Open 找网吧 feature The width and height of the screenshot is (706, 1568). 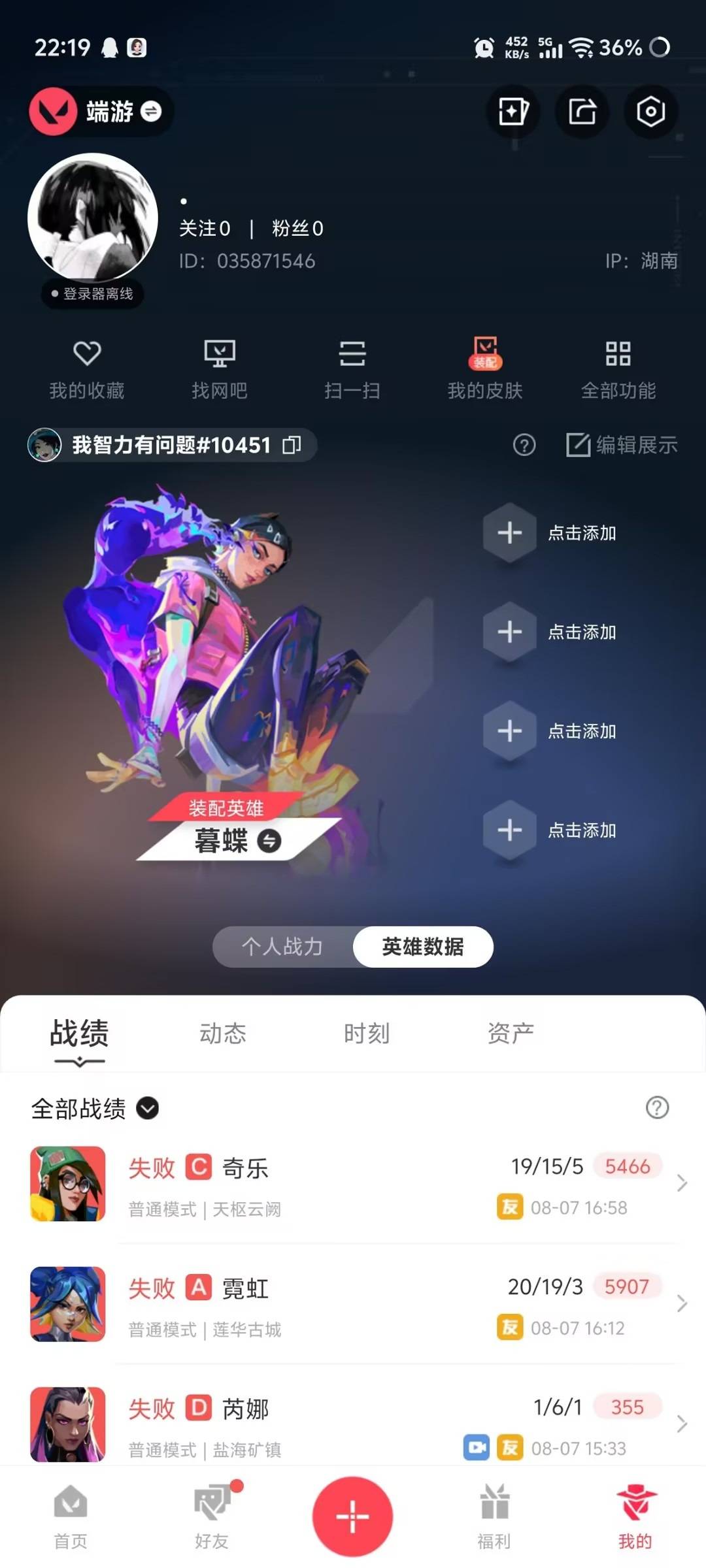[x=220, y=370]
